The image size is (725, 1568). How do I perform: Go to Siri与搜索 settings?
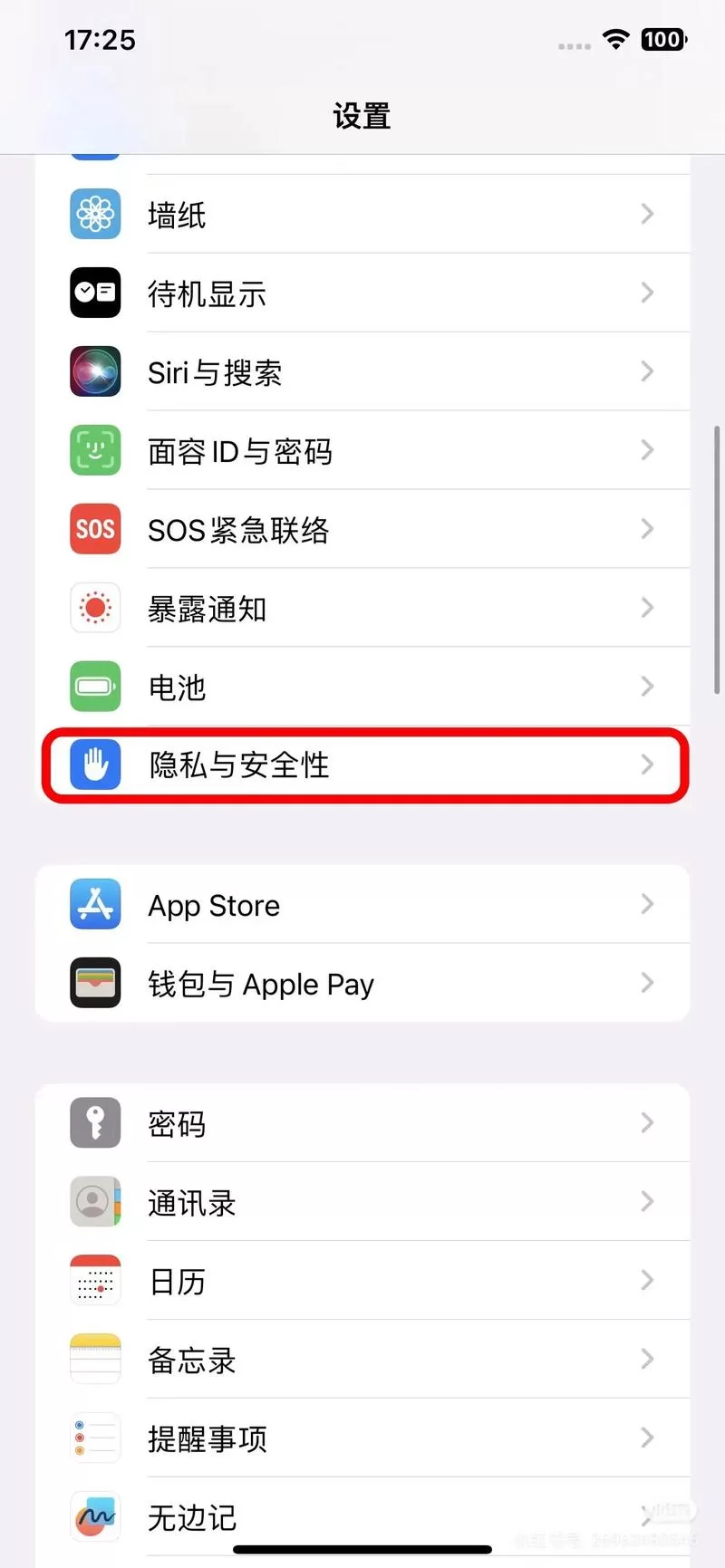point(362,372)
